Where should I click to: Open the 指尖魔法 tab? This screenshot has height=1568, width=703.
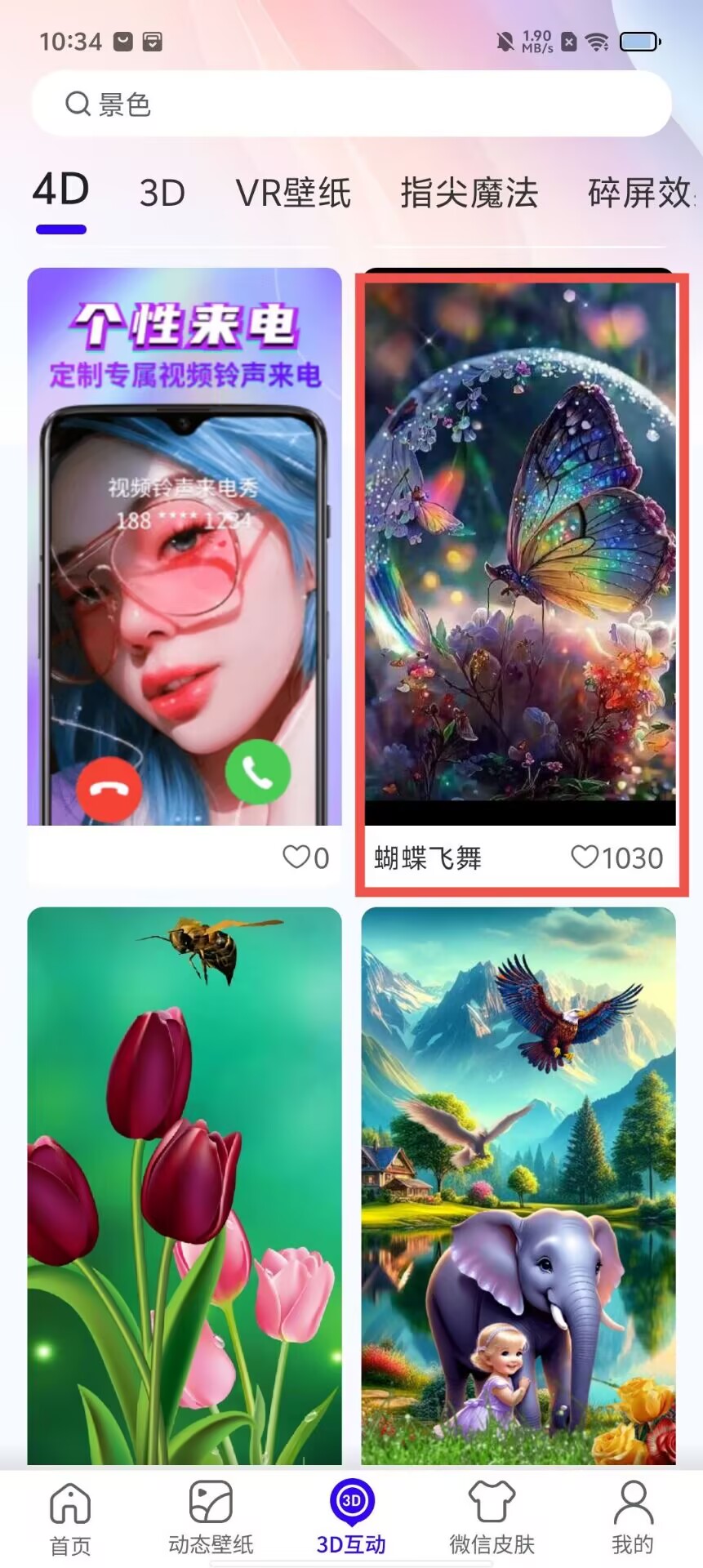point(469,194)
